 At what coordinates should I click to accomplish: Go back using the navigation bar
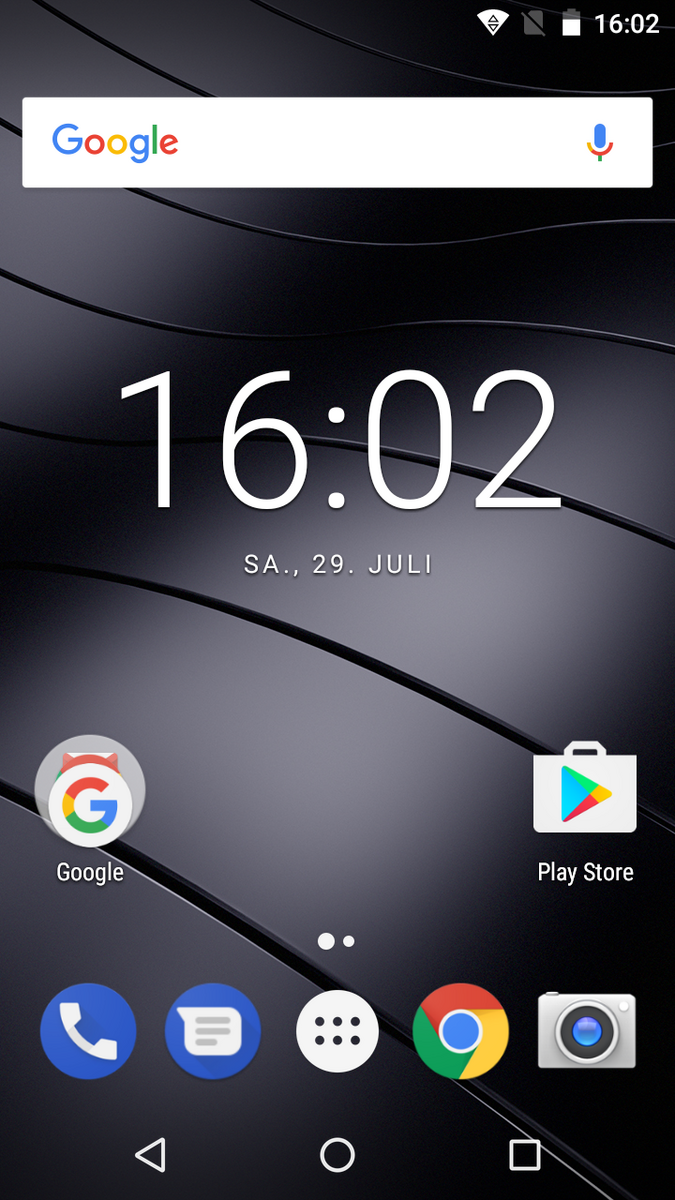point(150,1155)
